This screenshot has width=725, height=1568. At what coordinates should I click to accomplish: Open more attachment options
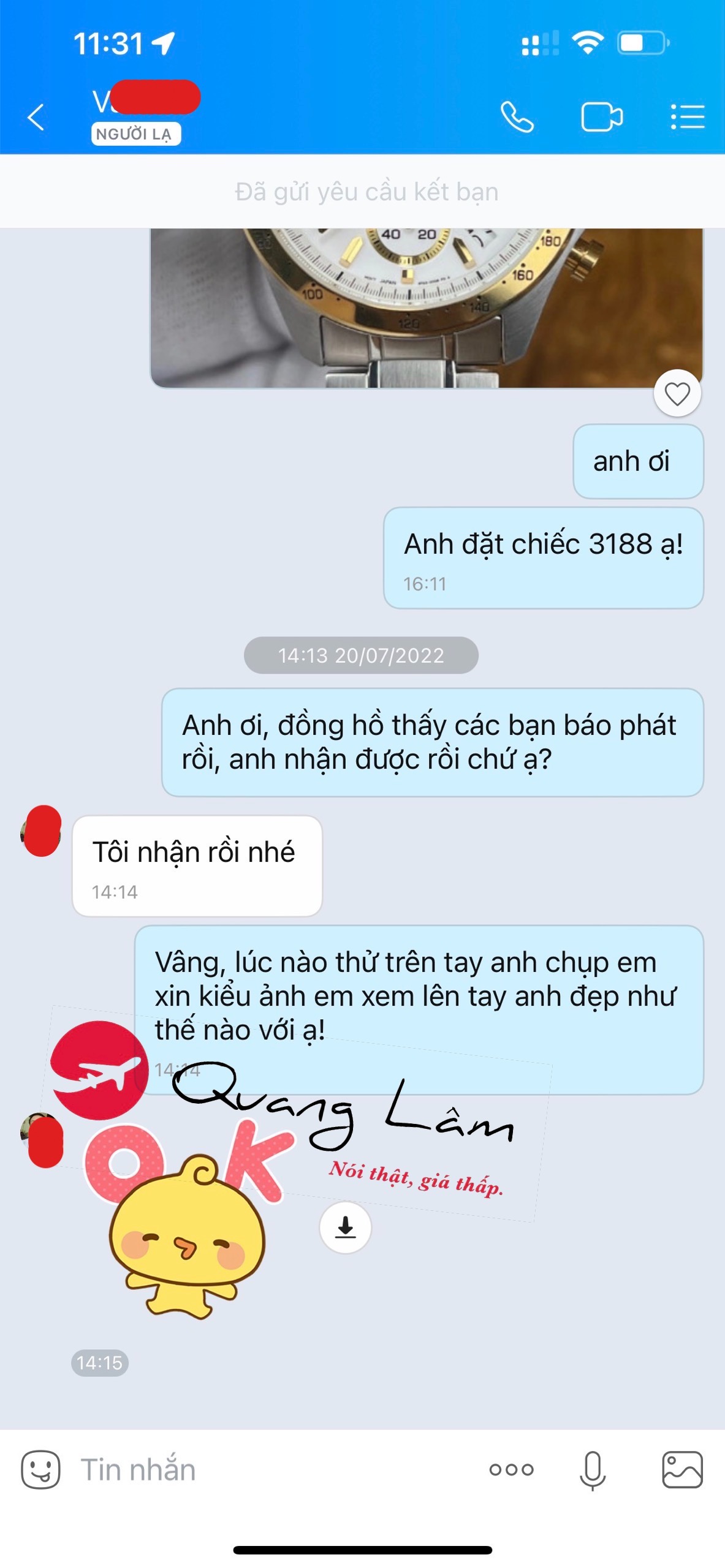tap(511, 1469)
